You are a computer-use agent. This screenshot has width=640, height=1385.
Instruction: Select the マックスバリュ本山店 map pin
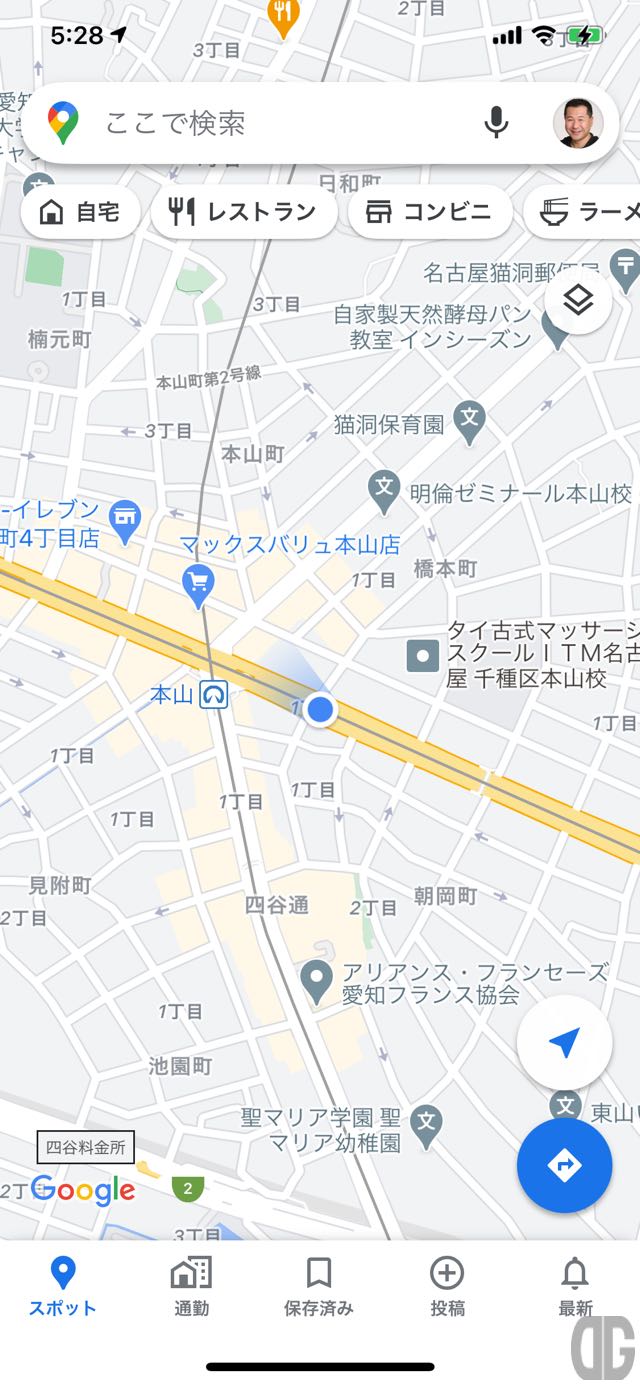point(198,585)
